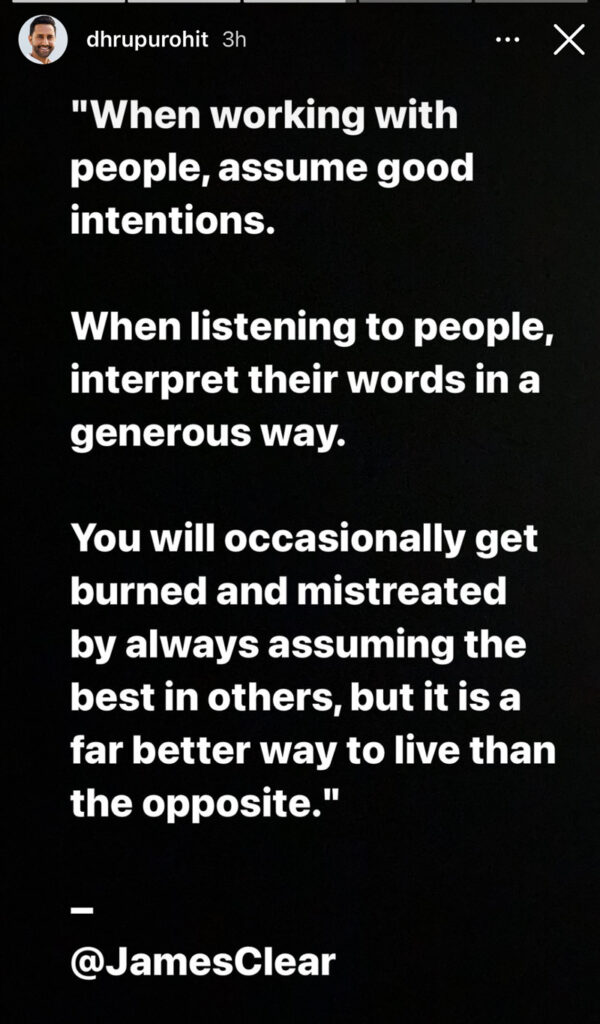Open the story options menu

[509, 40]
